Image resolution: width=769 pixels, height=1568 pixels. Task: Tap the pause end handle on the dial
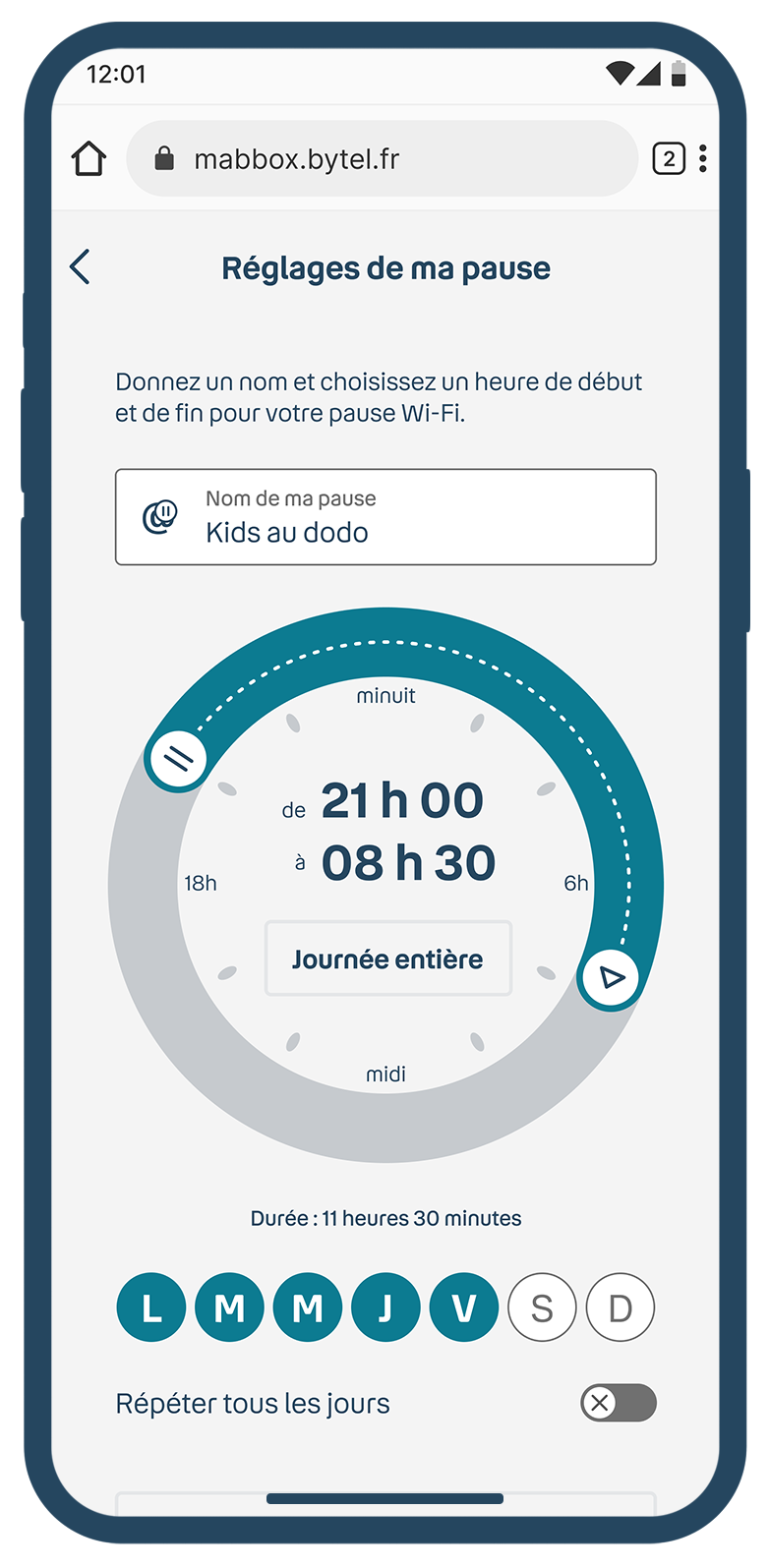[610, 977]
